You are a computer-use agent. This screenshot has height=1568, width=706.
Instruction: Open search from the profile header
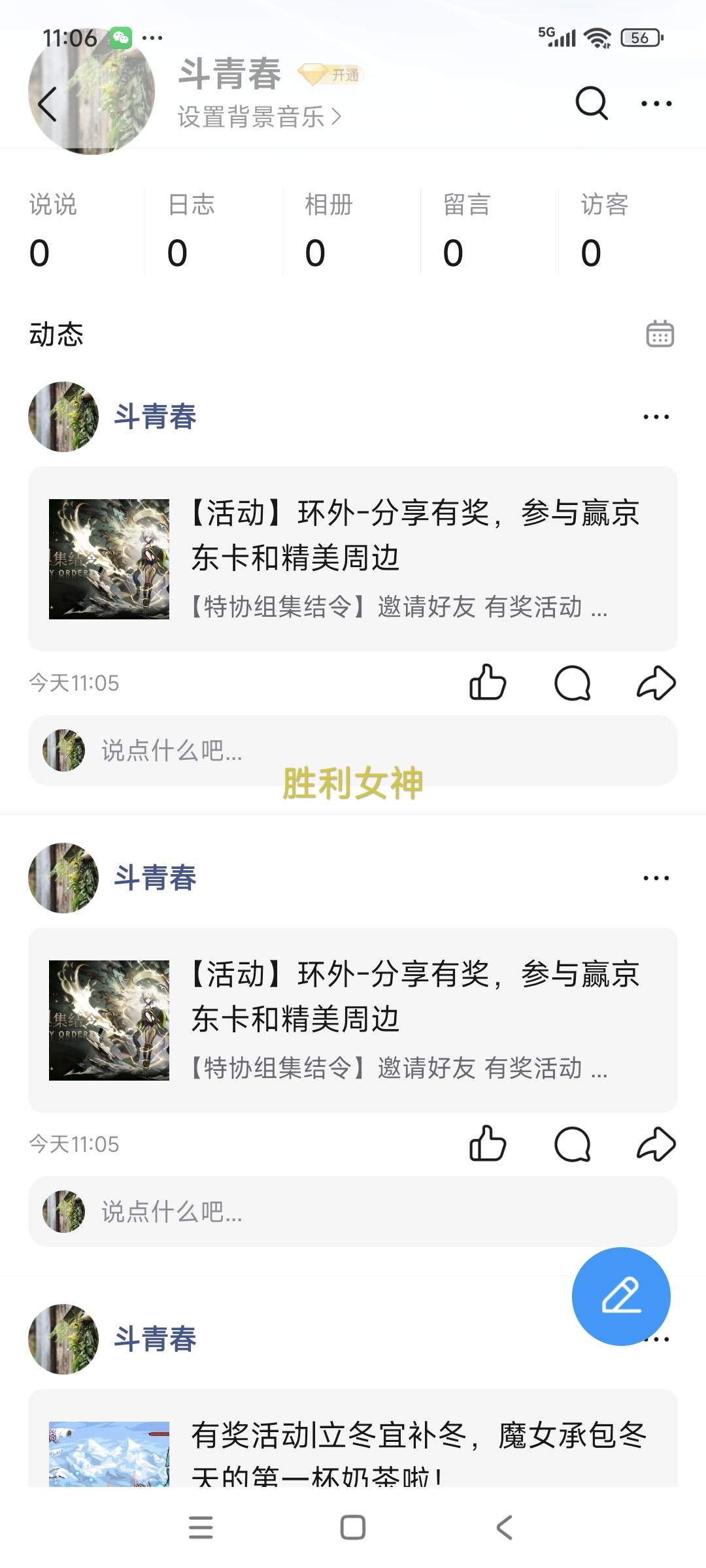(591, 103)
